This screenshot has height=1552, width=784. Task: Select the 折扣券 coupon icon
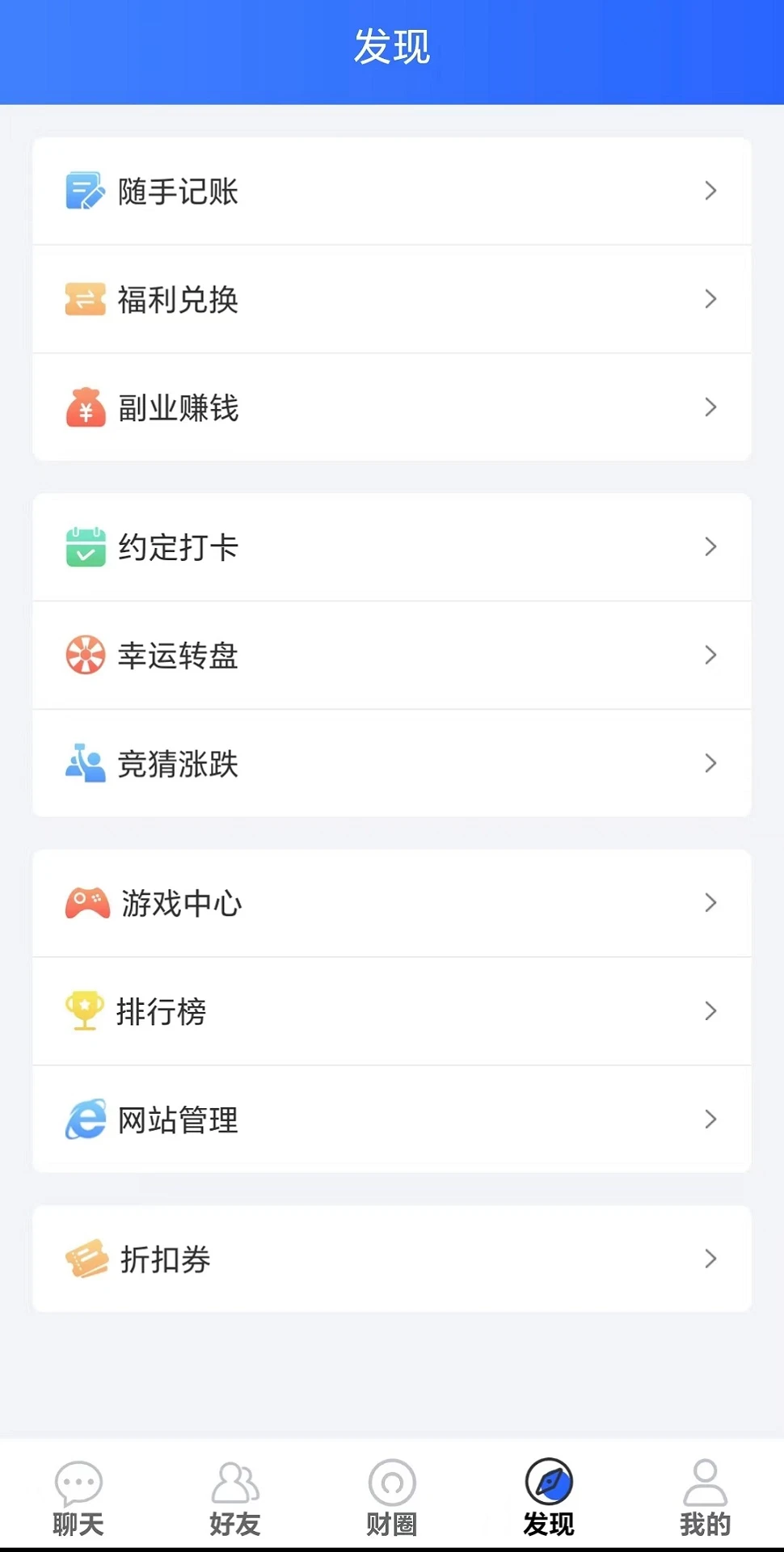(85, 1259)
